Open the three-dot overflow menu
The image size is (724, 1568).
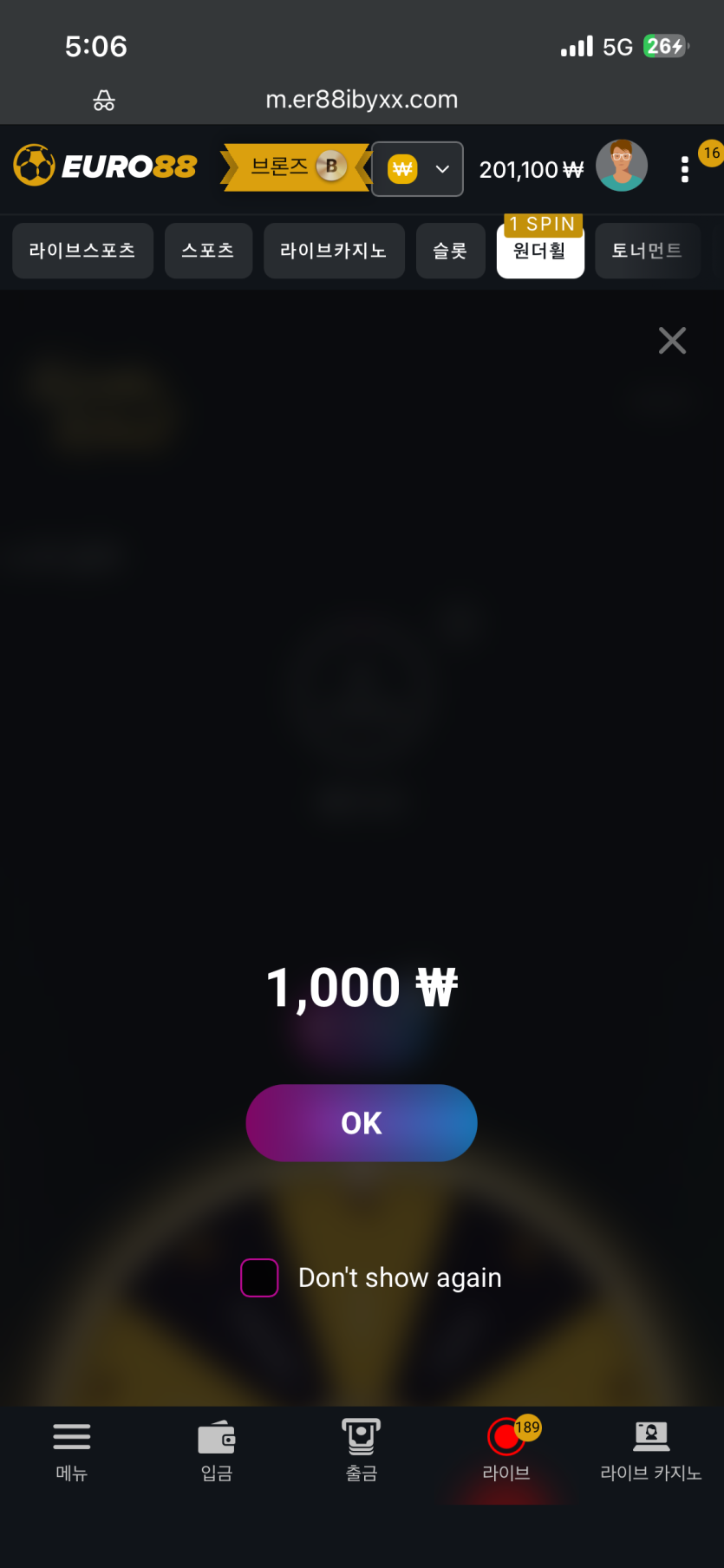click(685, 169)
